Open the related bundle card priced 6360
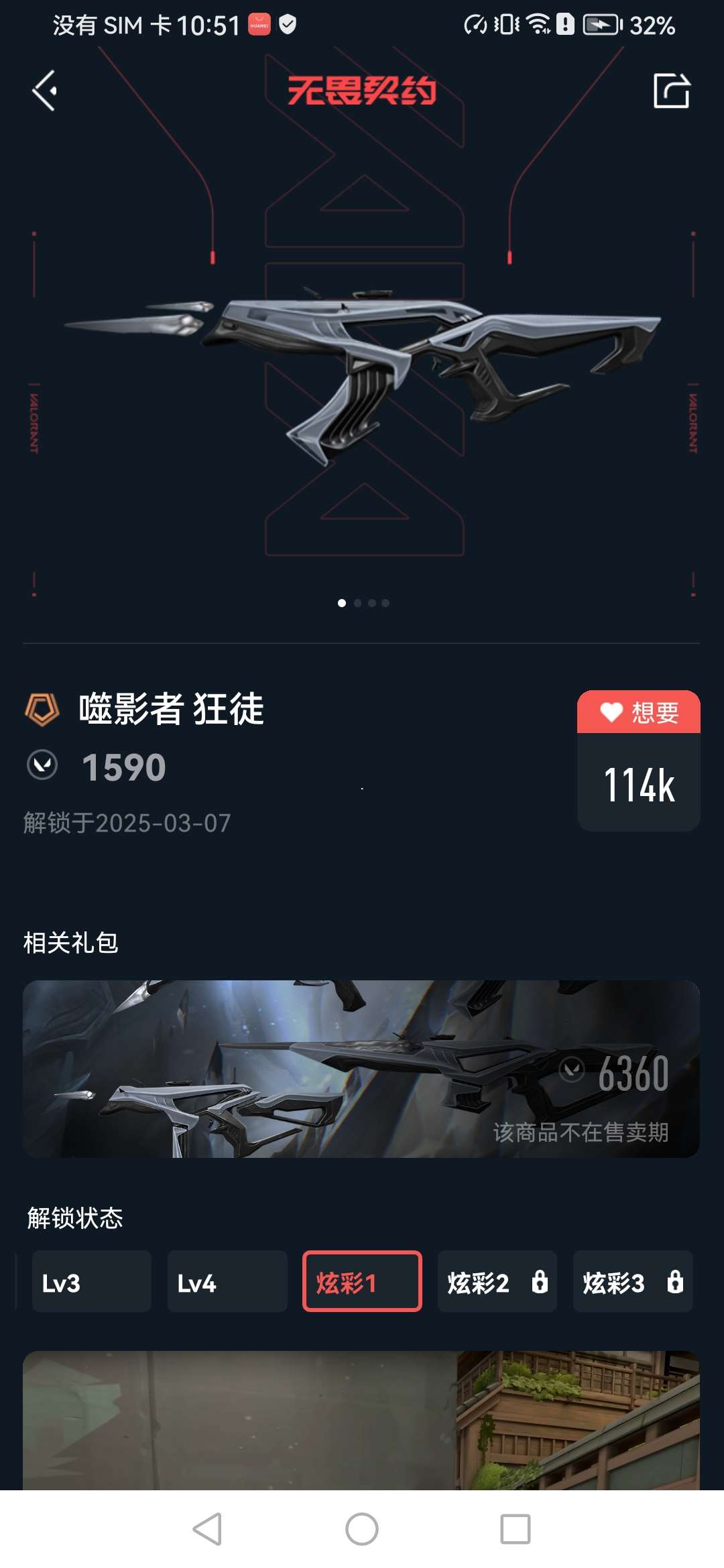This screenshot has height=1568, width=724. (361, 1069)
